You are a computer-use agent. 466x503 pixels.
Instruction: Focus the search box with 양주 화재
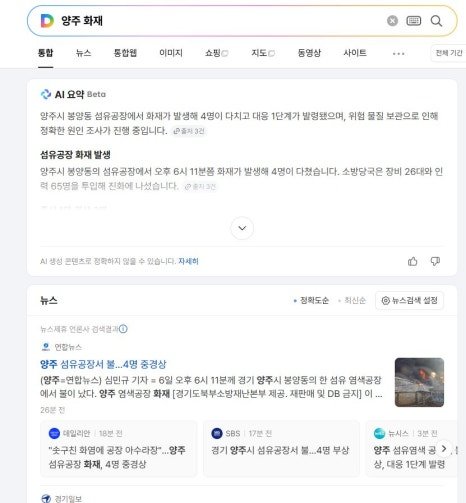[220, 21]
